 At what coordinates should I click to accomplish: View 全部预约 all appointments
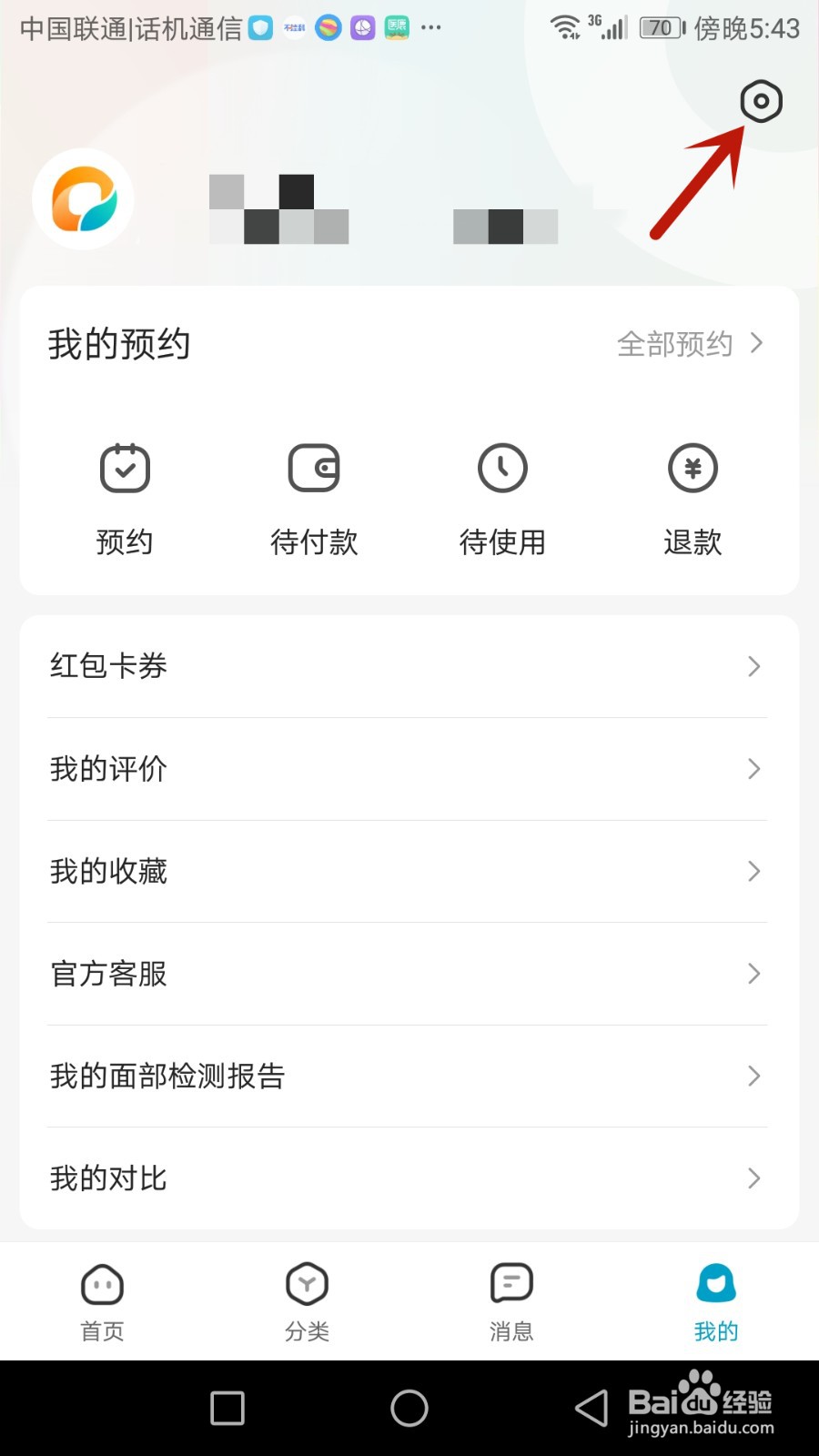(691, 344)
